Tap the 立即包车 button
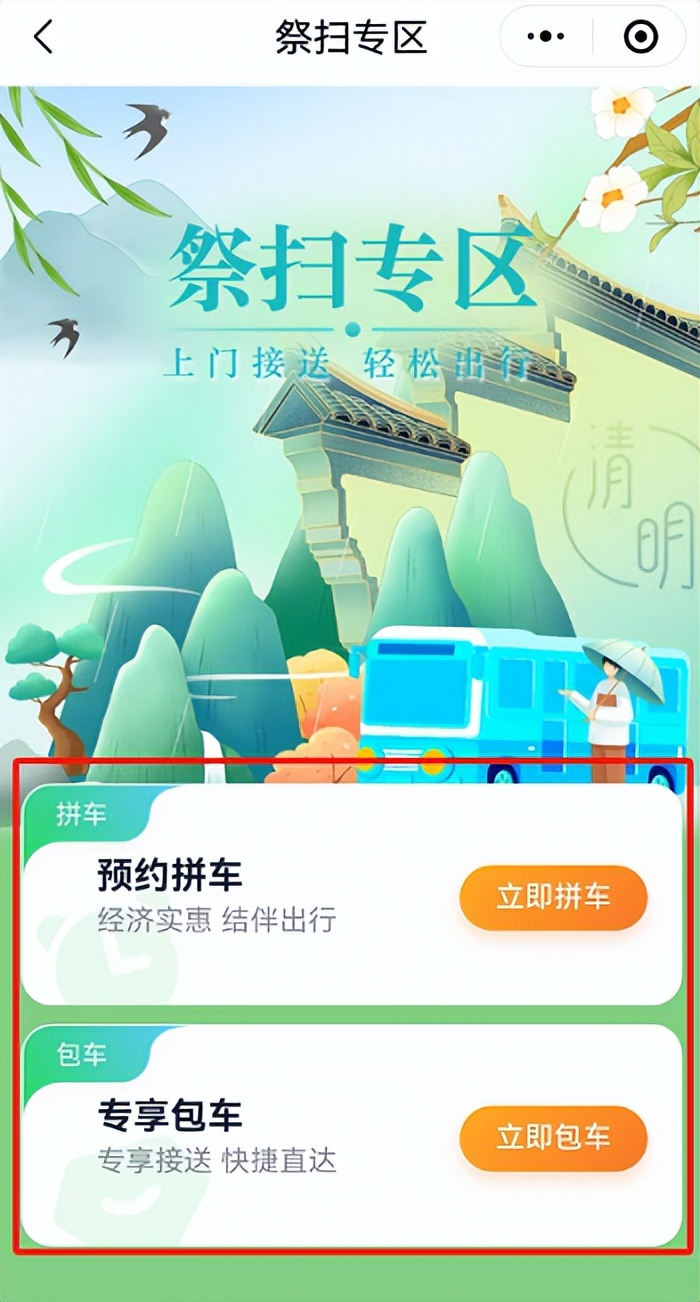Image resolution: width=700 pixels, height=1302 pixels. point(553,1138)
